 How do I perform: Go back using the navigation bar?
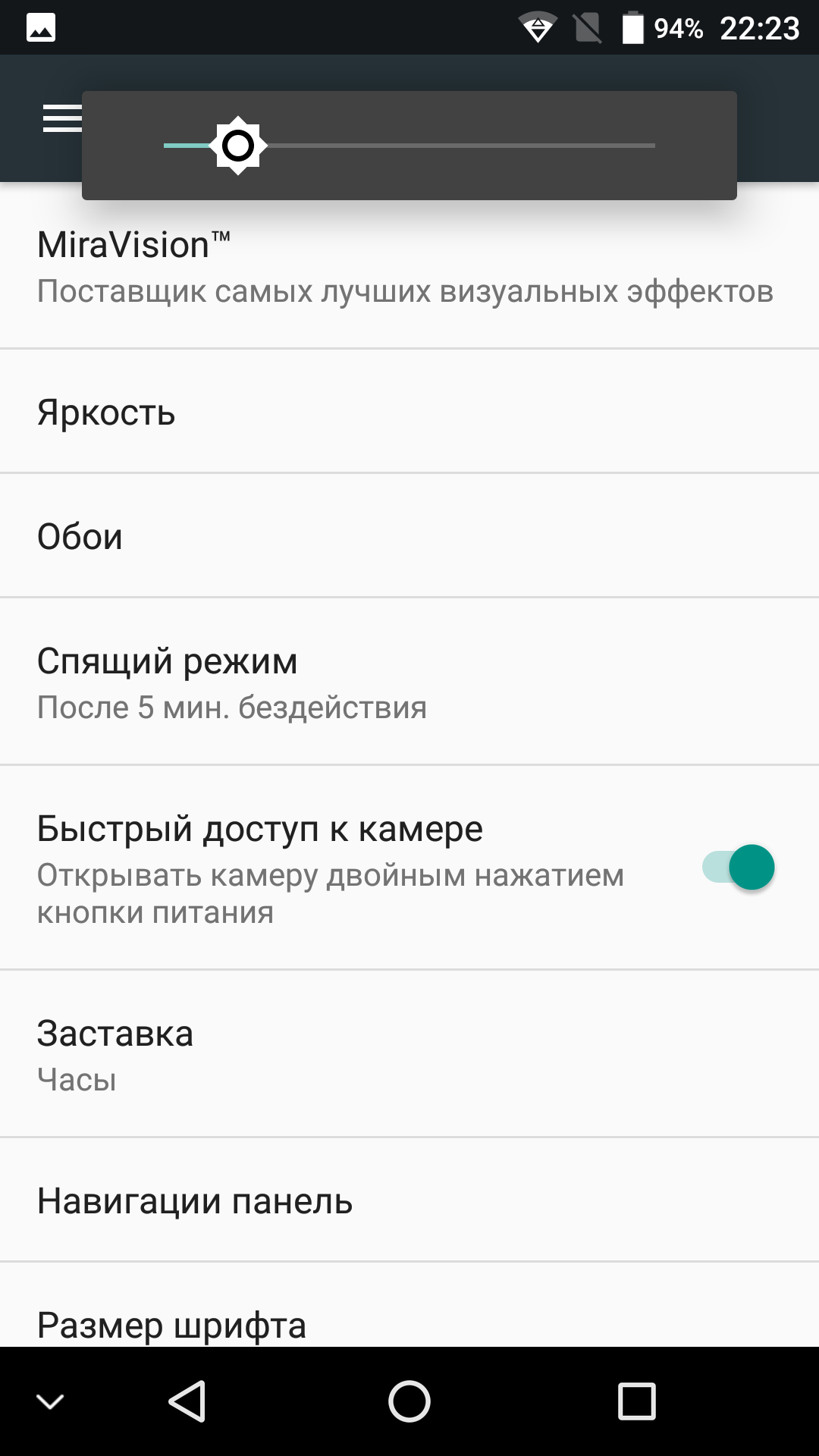tap(187, 1401)
